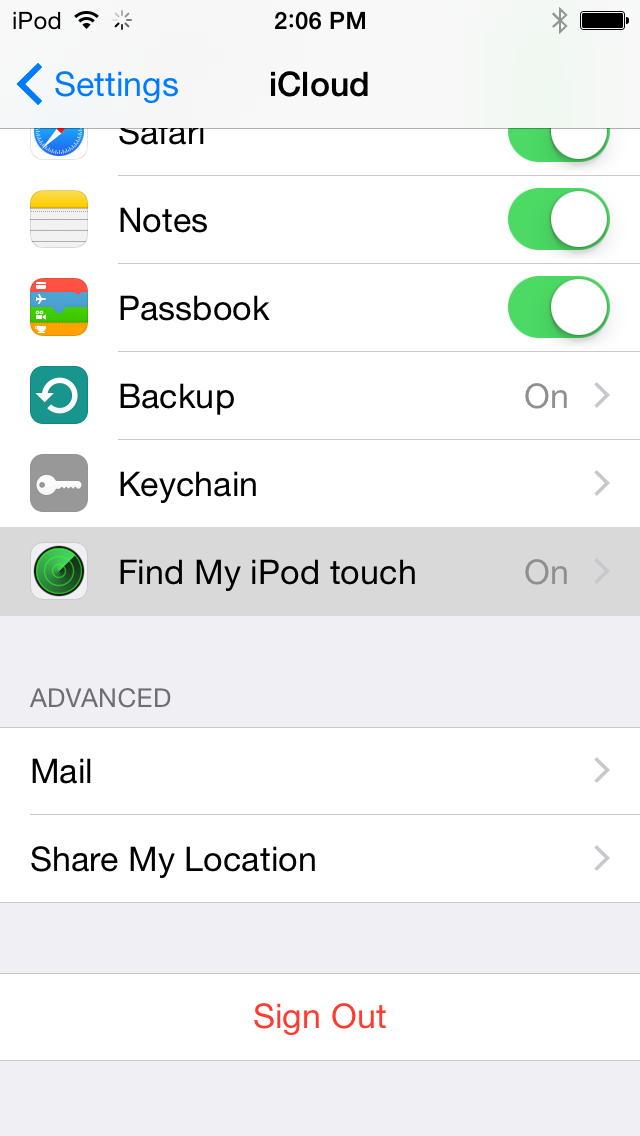640x1136 pixels.
Task: Turn off Safari iCloud sync
Action: [x=558, y=142]
